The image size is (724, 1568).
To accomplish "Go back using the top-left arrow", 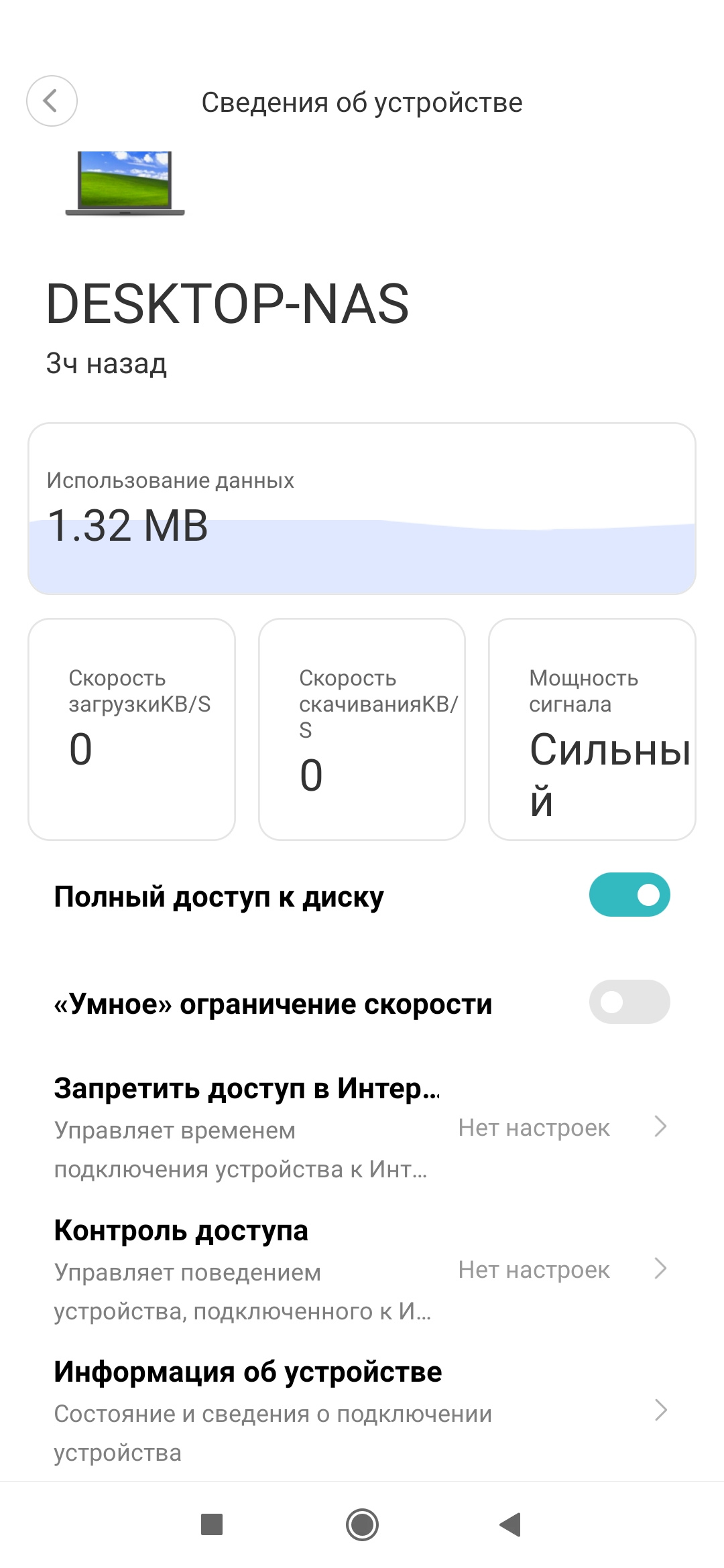I will pyautogui.click(x=52, y=101).
